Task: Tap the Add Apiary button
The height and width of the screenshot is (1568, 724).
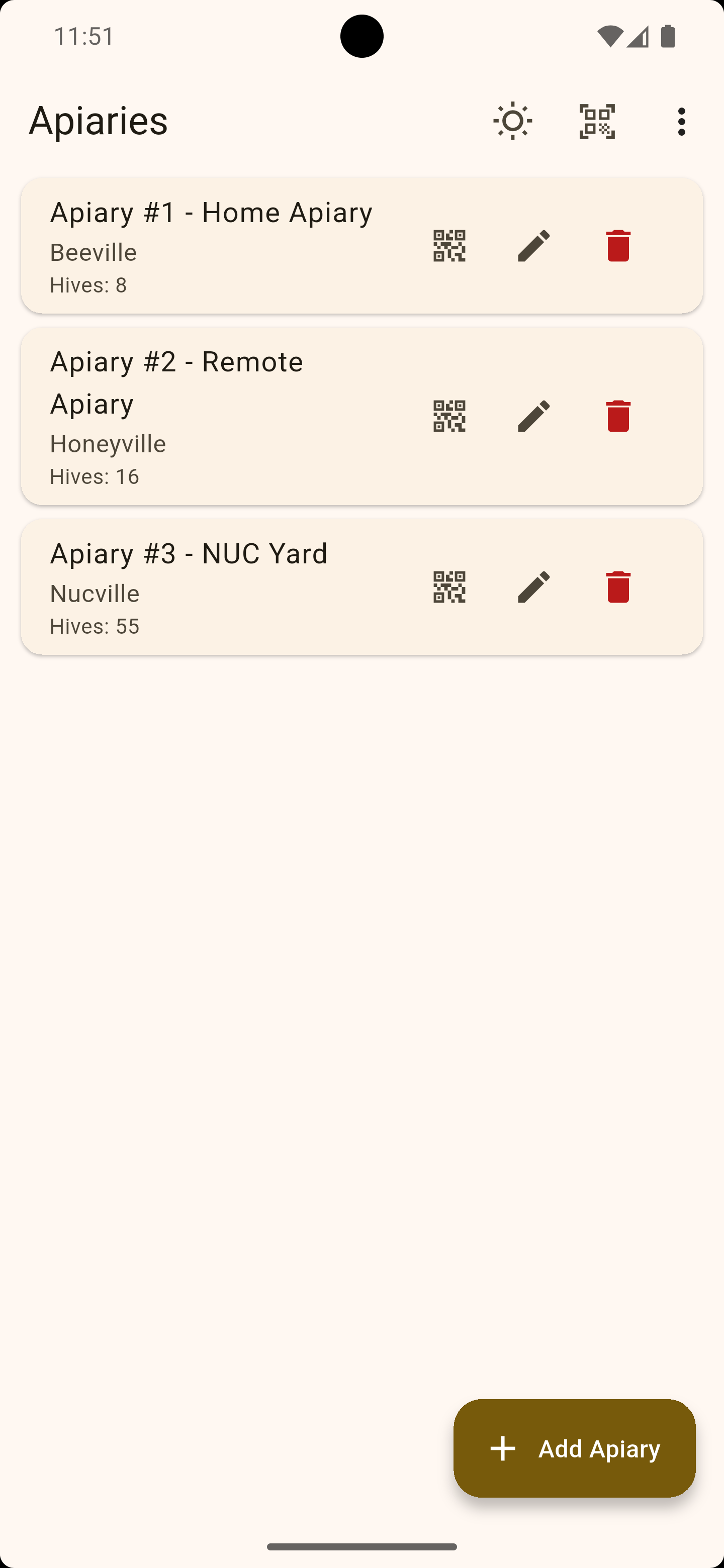Action: click(x=574, y=1448)
